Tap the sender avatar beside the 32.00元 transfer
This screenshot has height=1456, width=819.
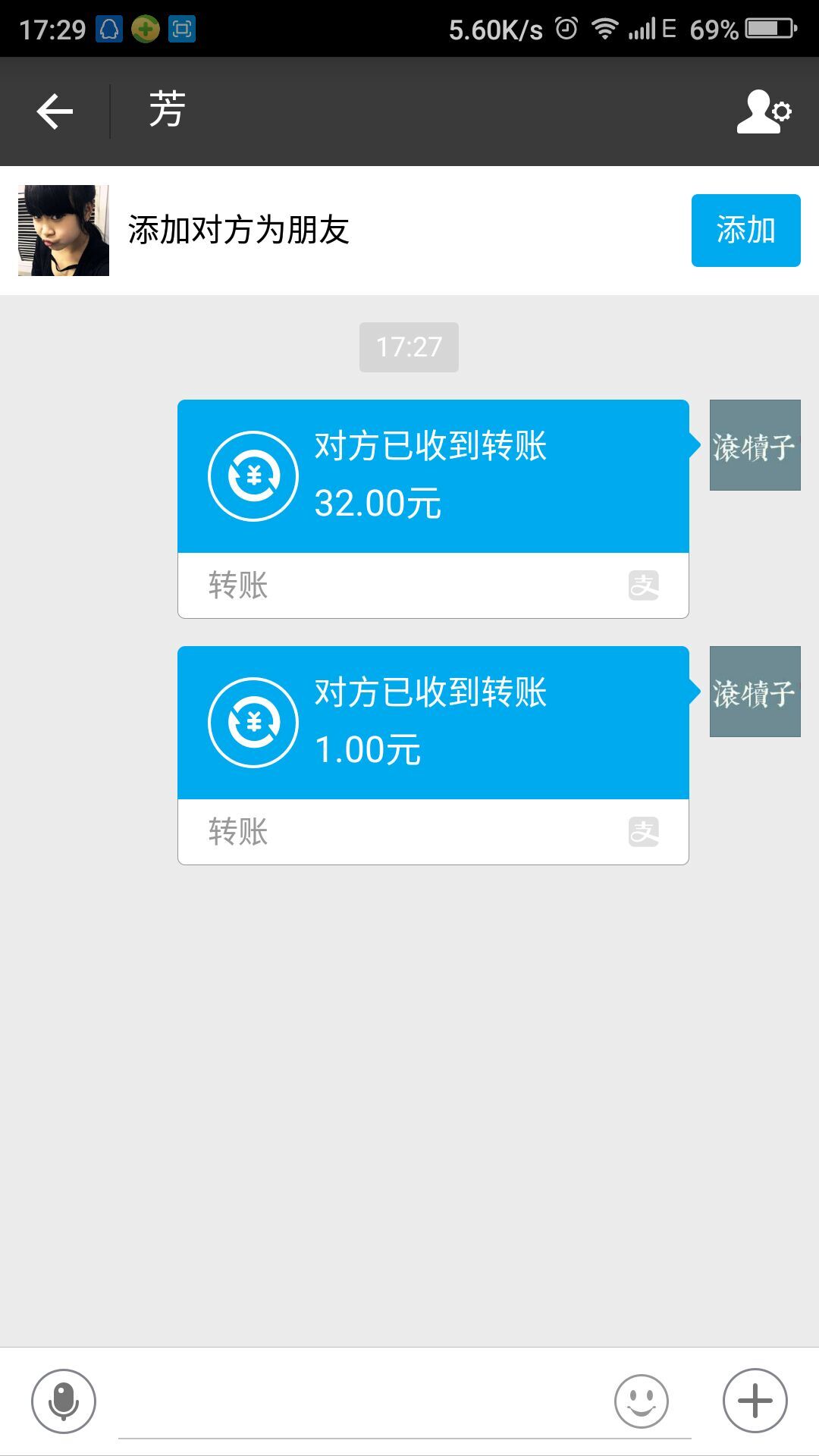[x=755, y=445]
